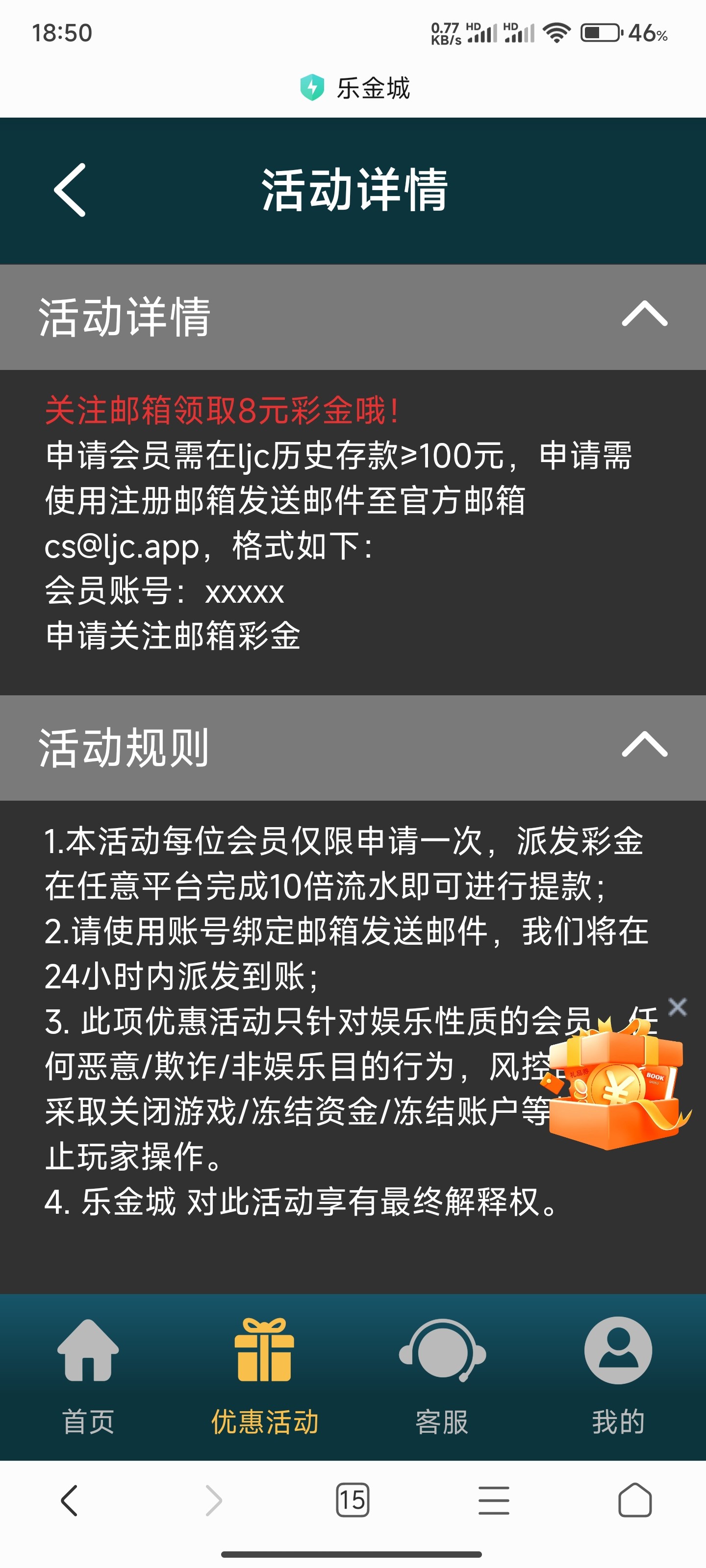The width and height of the screenshot is (706, 1568).
Task: Tap the browser back arrow
Action: click(x=70, y=1500)
